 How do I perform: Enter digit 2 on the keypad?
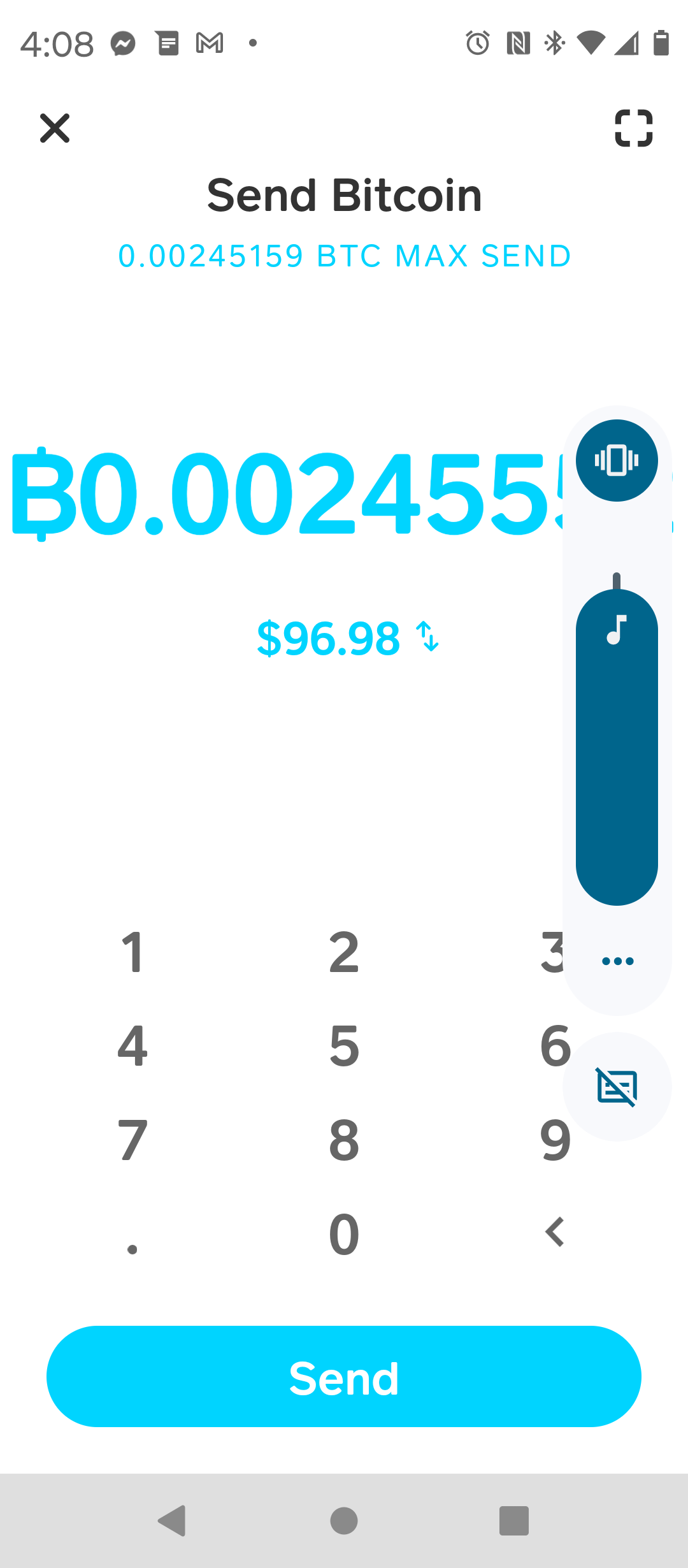[344, 952]
